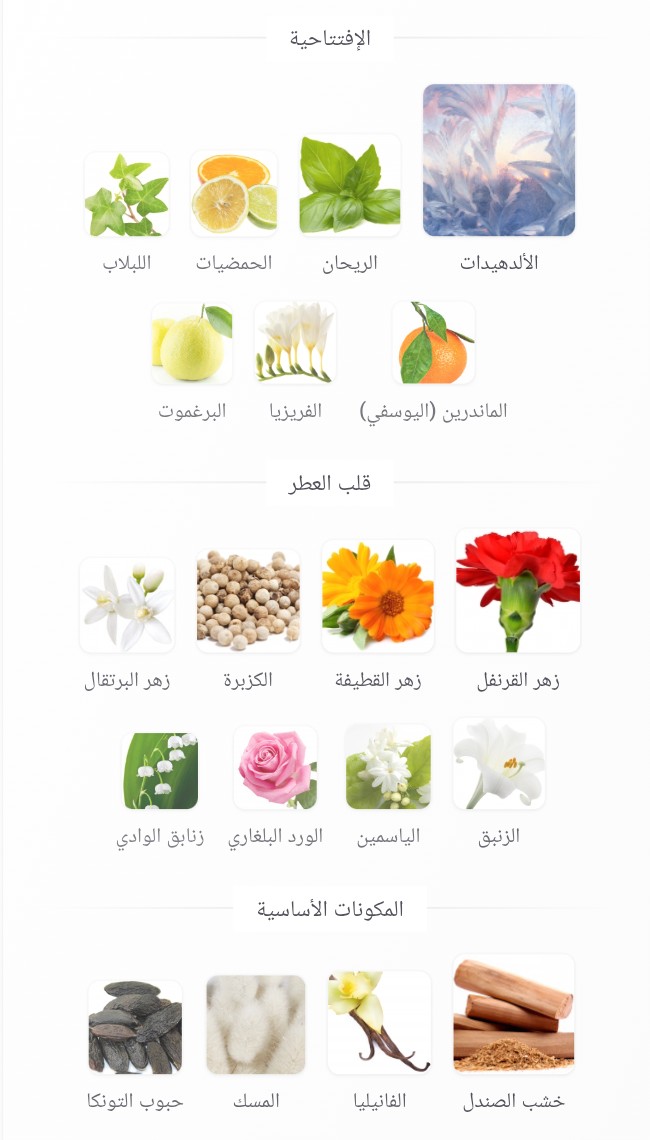The height and width of the screenshot is (1140, 650).
Task: View the المسك note
Action: (255, 1024)
